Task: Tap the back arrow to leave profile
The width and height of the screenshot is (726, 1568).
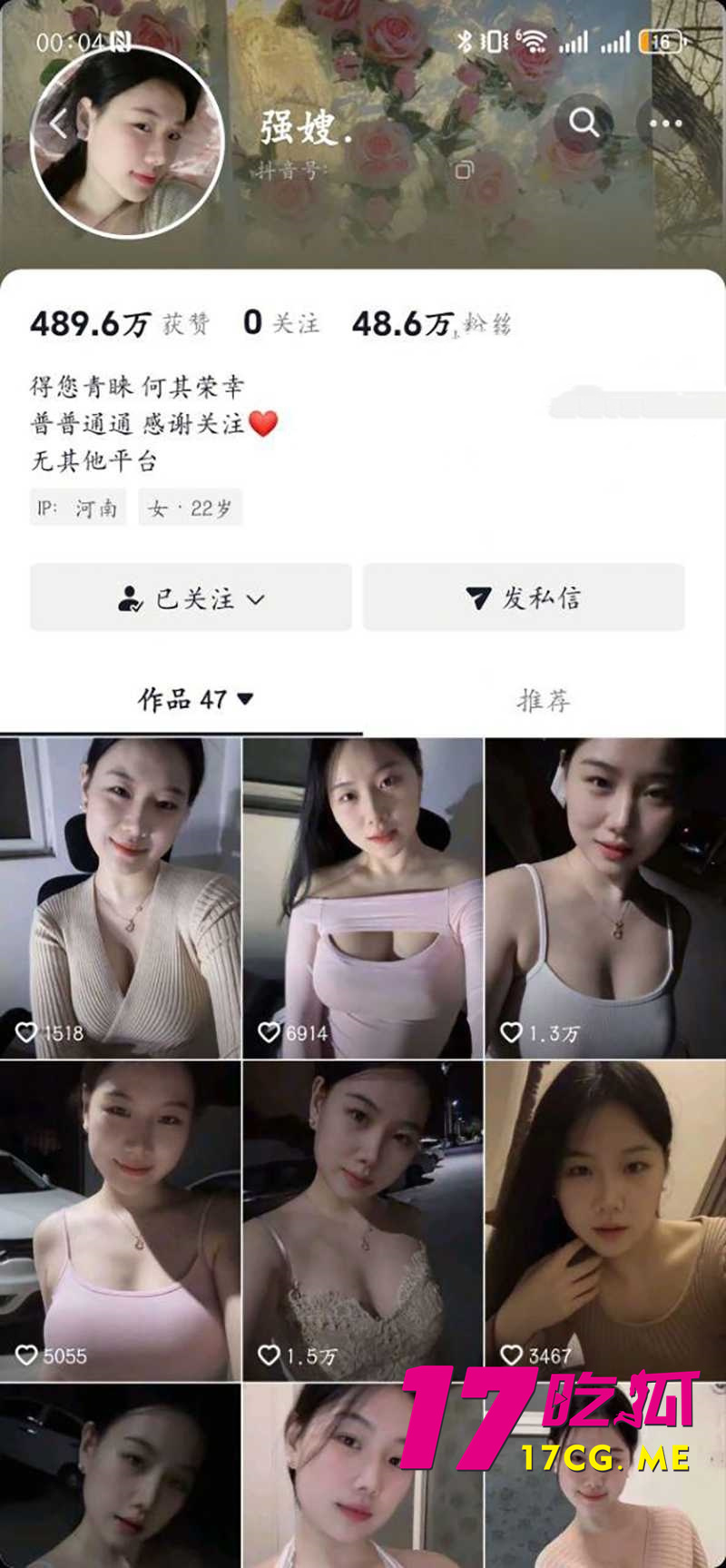Action: tap(56, 122)
